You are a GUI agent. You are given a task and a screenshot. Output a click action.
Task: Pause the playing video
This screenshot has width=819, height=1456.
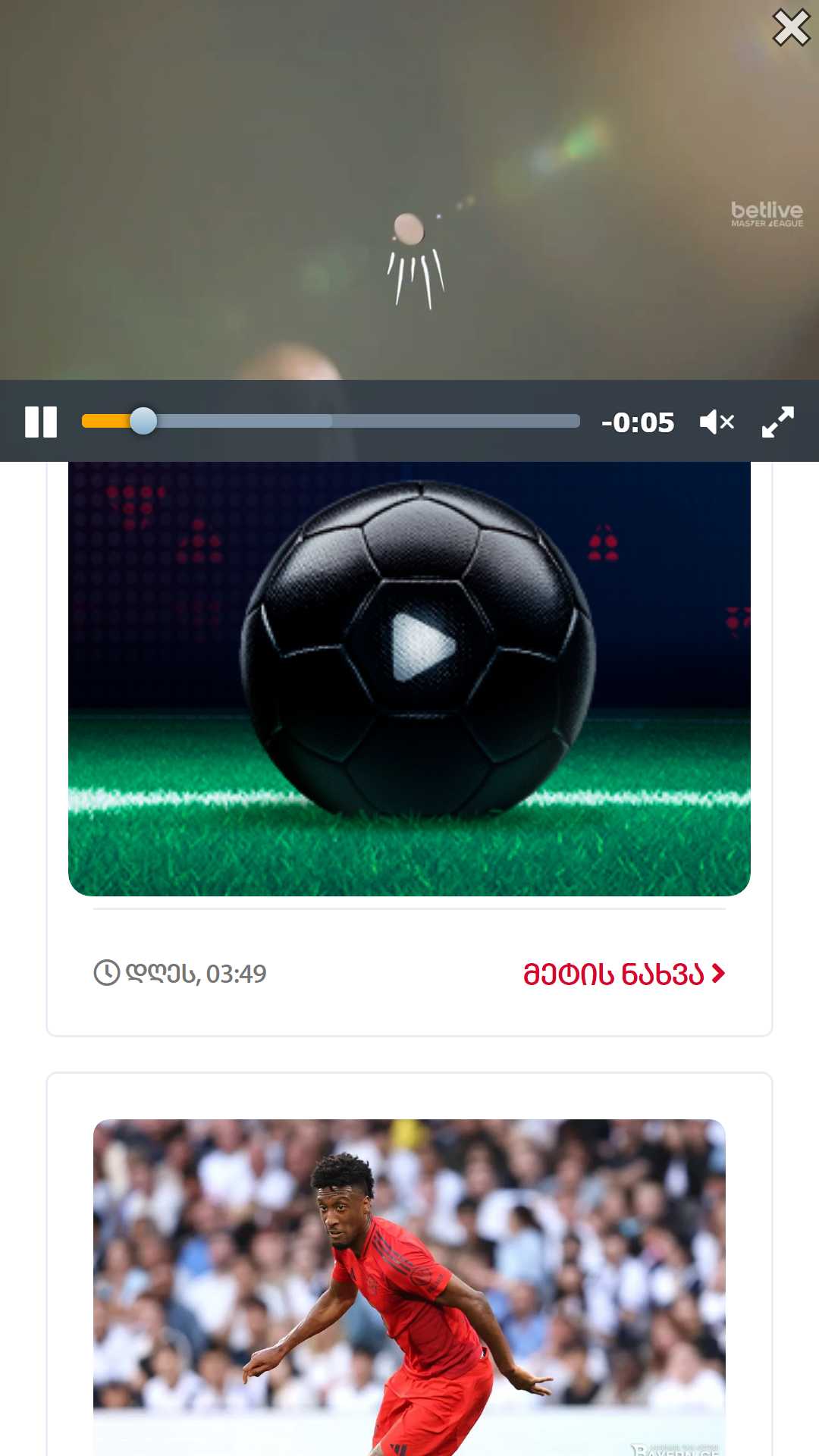(41, 422)
